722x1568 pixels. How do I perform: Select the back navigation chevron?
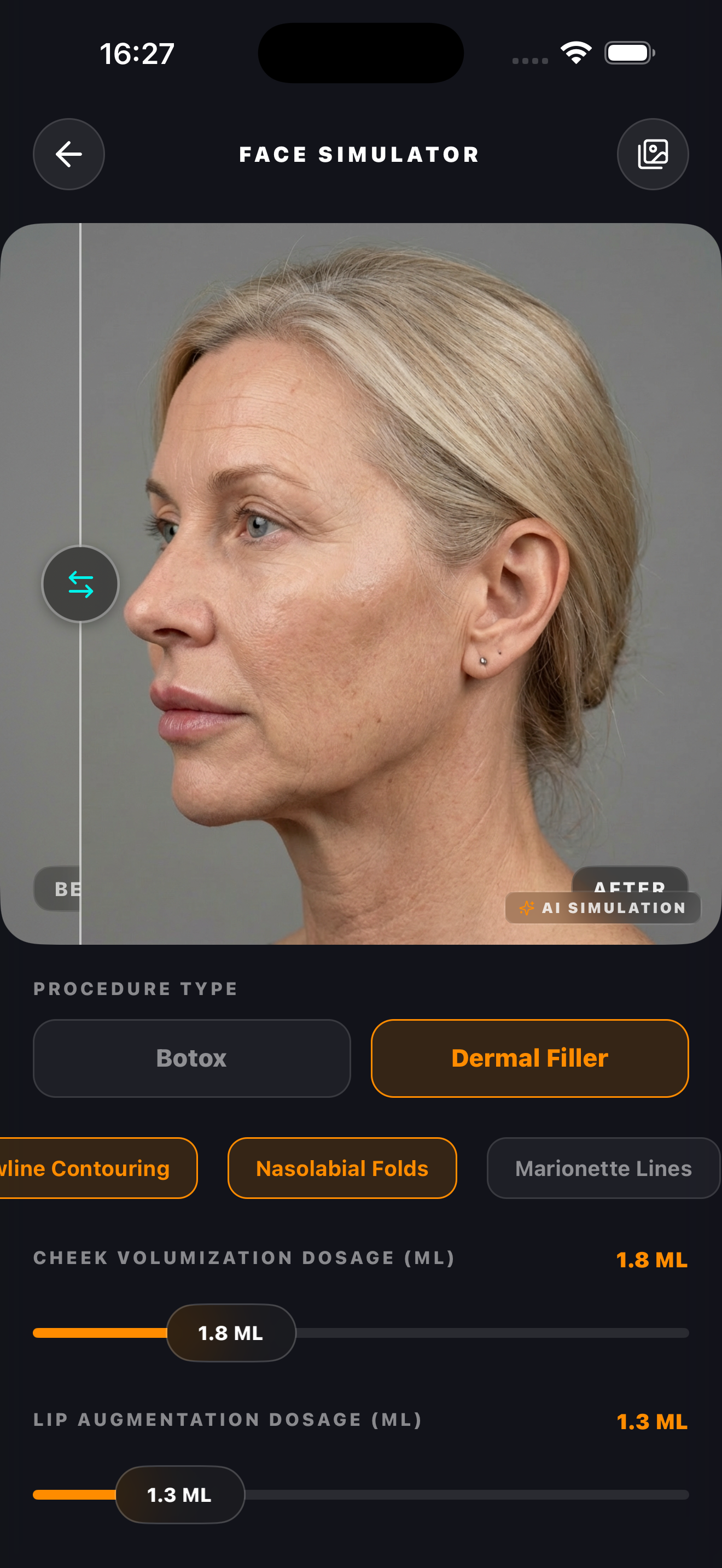point(69,154)
